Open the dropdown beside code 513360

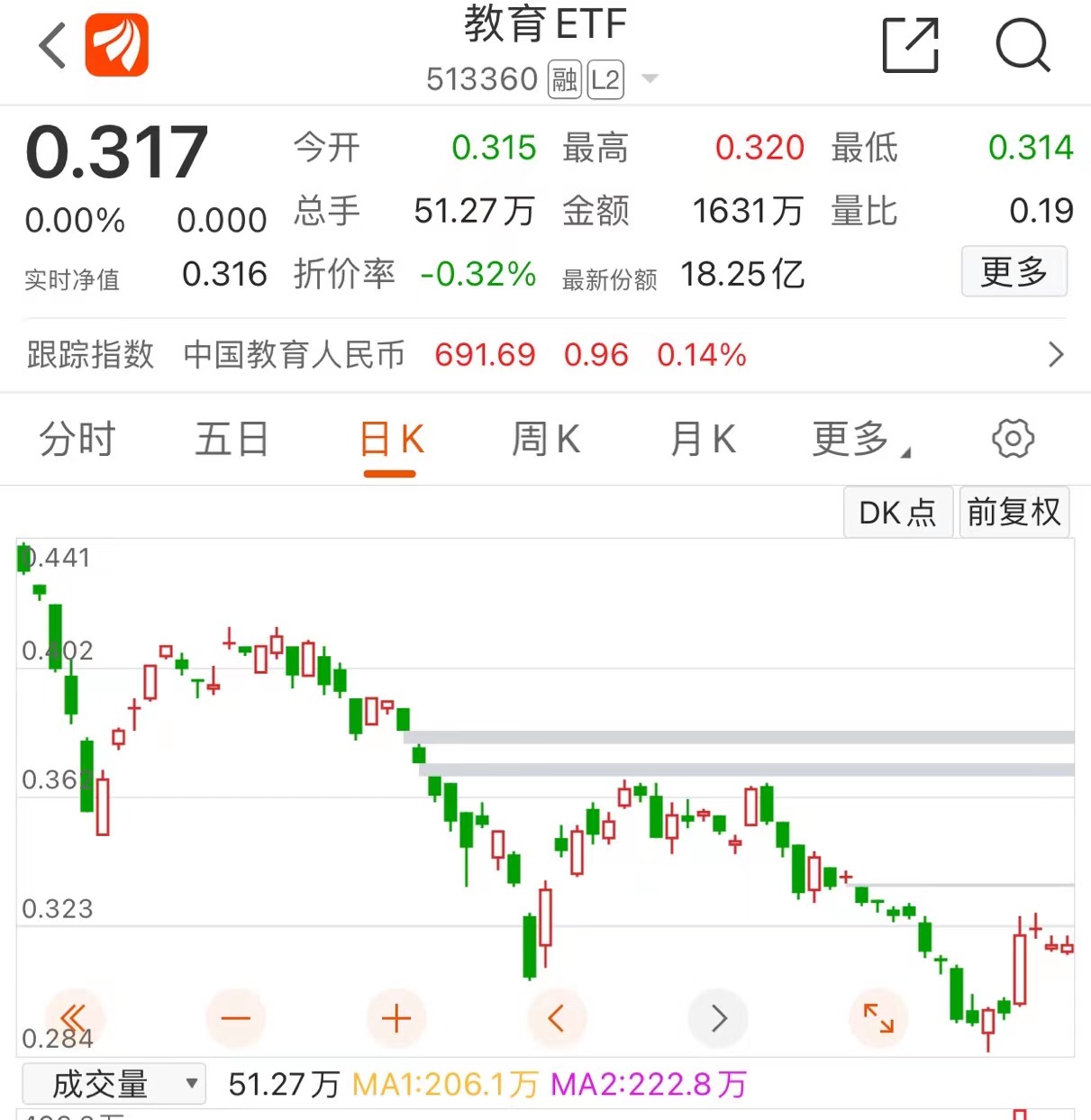click(650, 79)
